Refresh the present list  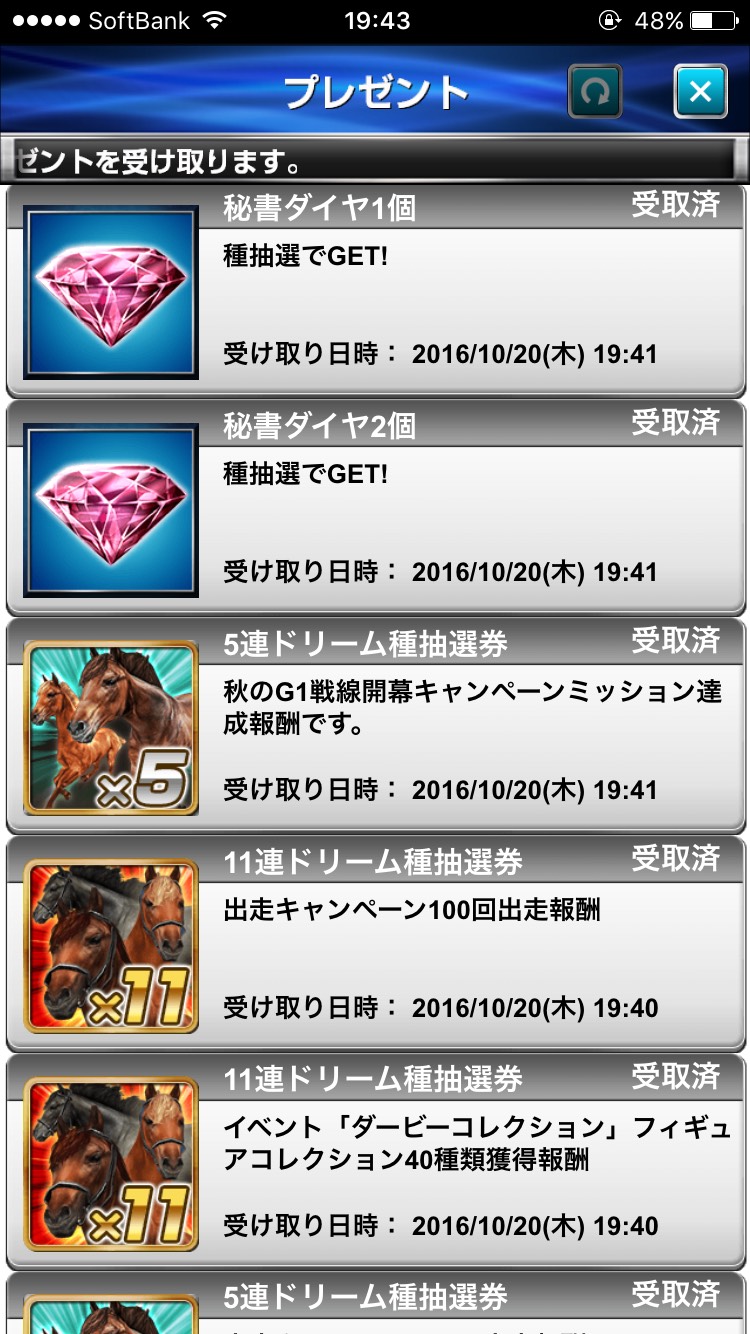(x=595, y=92)
